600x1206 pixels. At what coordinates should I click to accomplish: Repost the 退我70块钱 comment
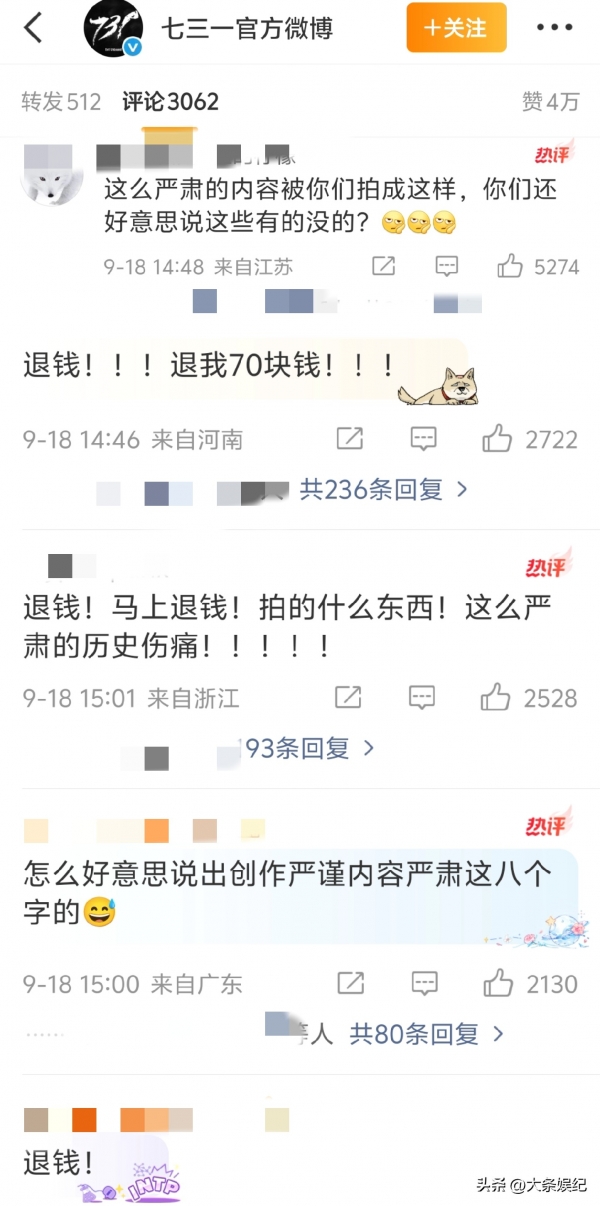click(x=350, y=439)
